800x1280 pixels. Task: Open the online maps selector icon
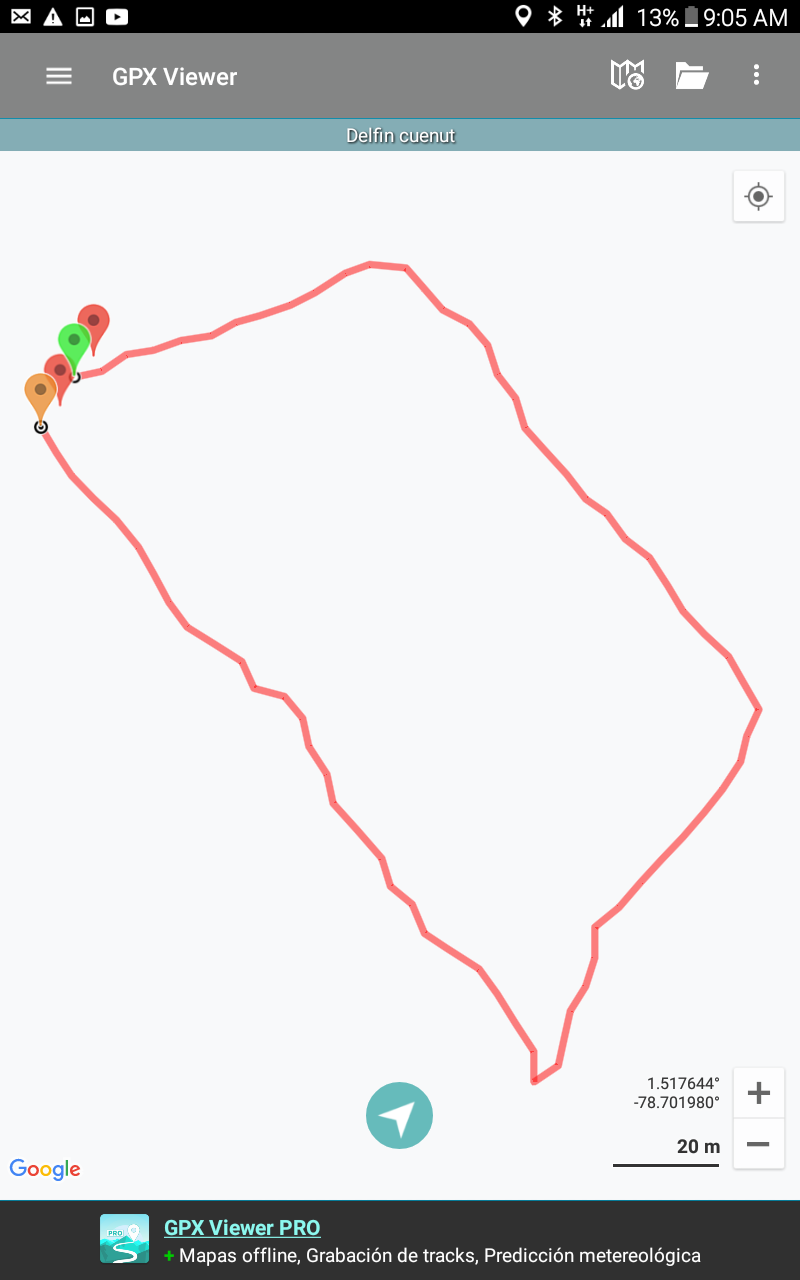(x=627, y=75)
